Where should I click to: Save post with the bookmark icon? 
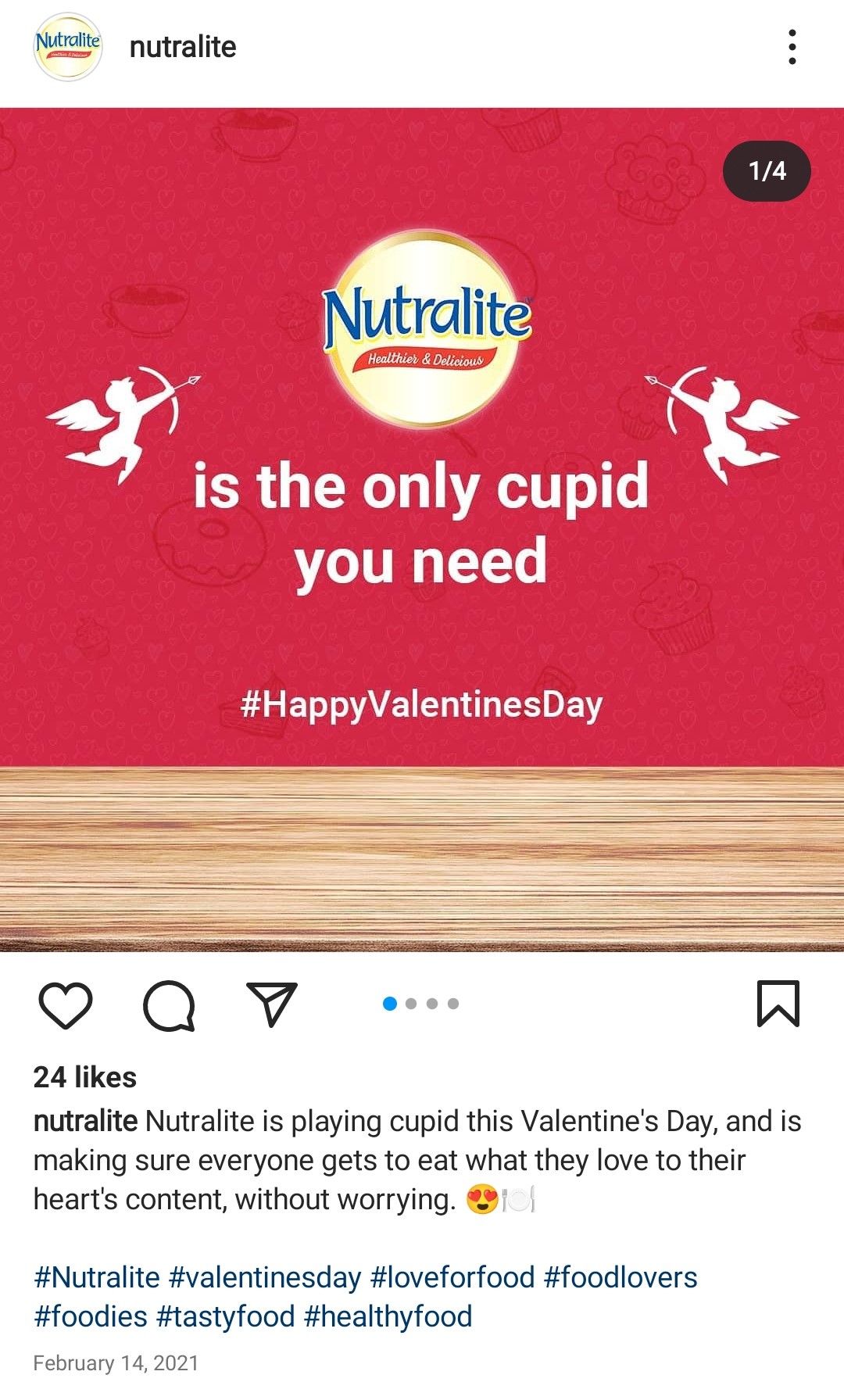pos(778,1003)
